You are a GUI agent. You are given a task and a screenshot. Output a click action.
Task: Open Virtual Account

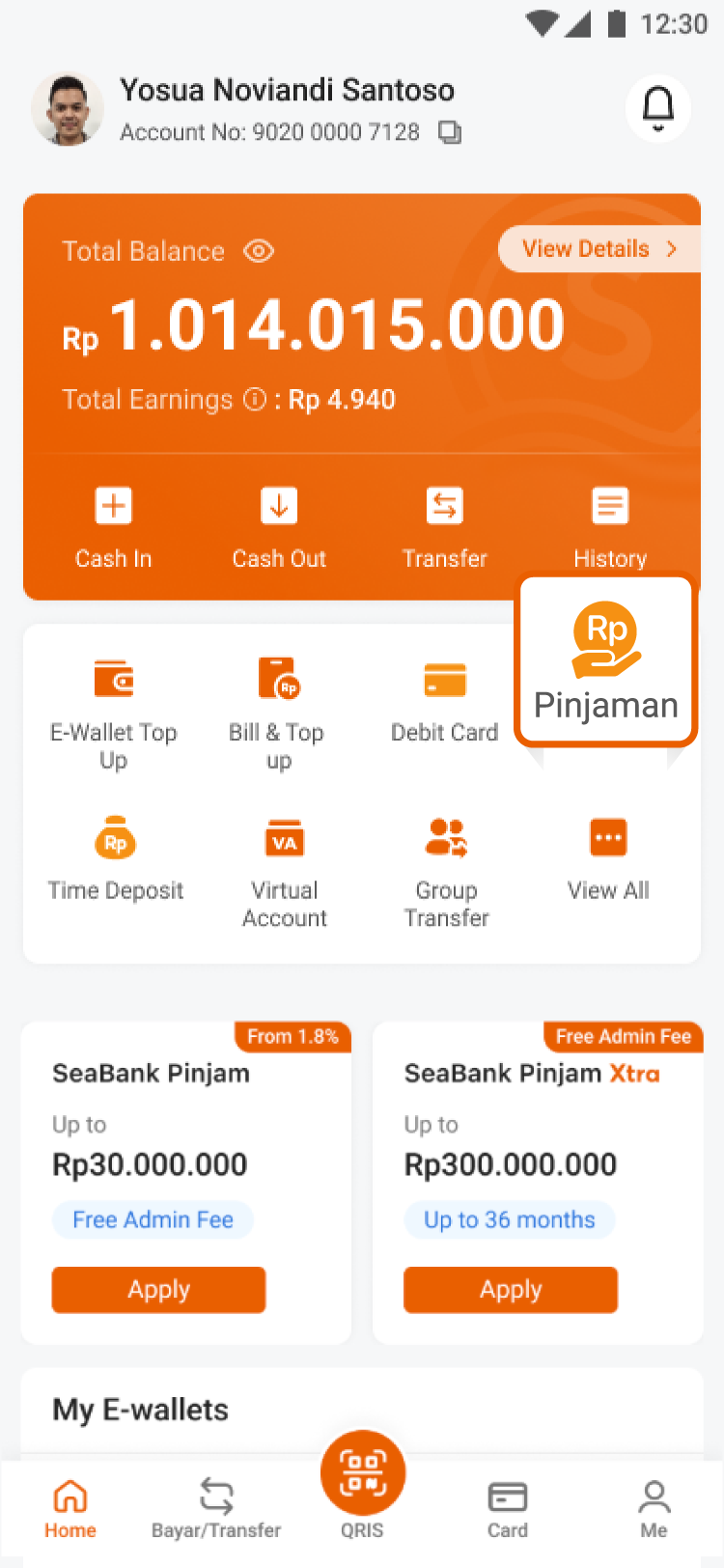coord(285,871)
